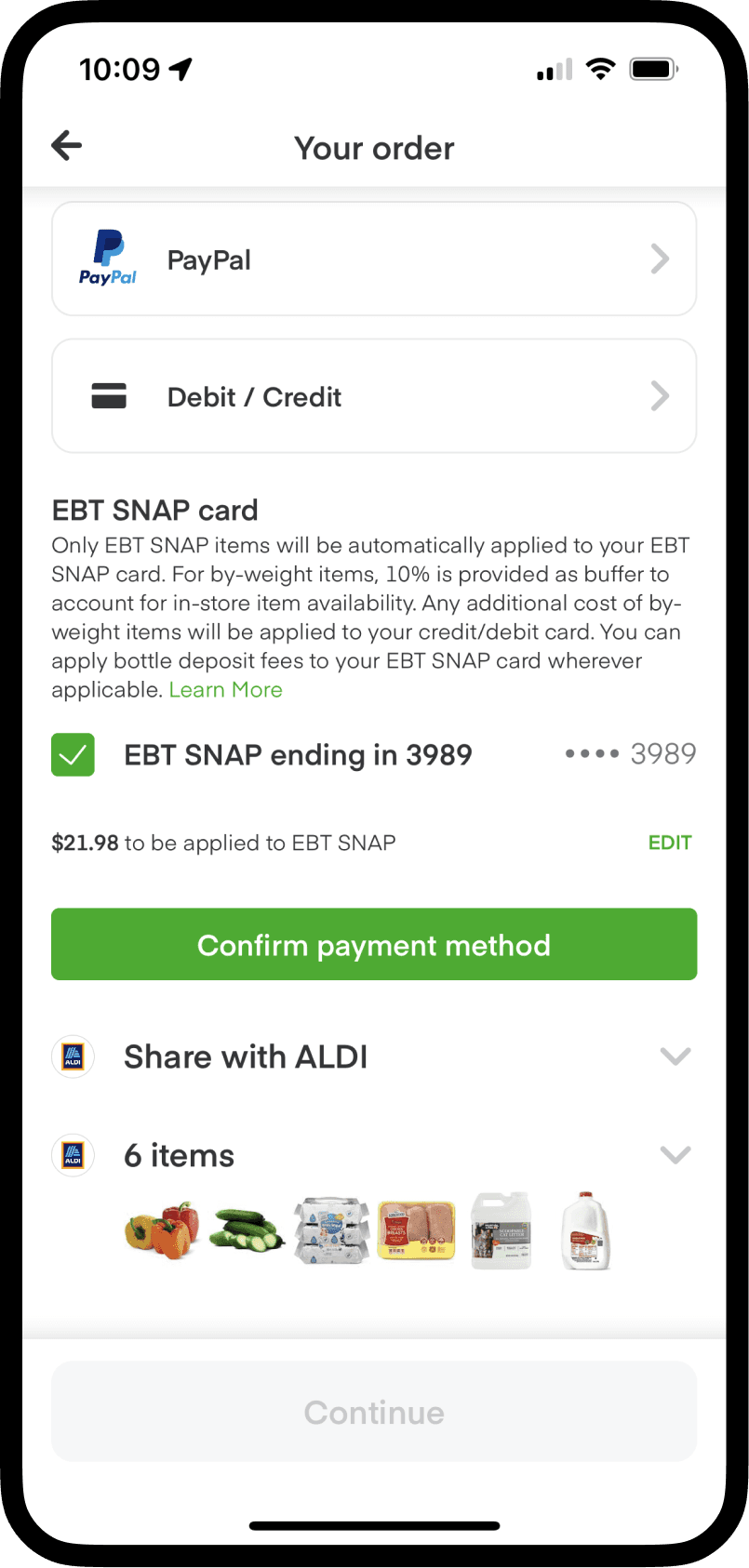The width and height of the screenshot is (749, 1568).
Task: Select the PayPal payment row
Action: (374, 259)
